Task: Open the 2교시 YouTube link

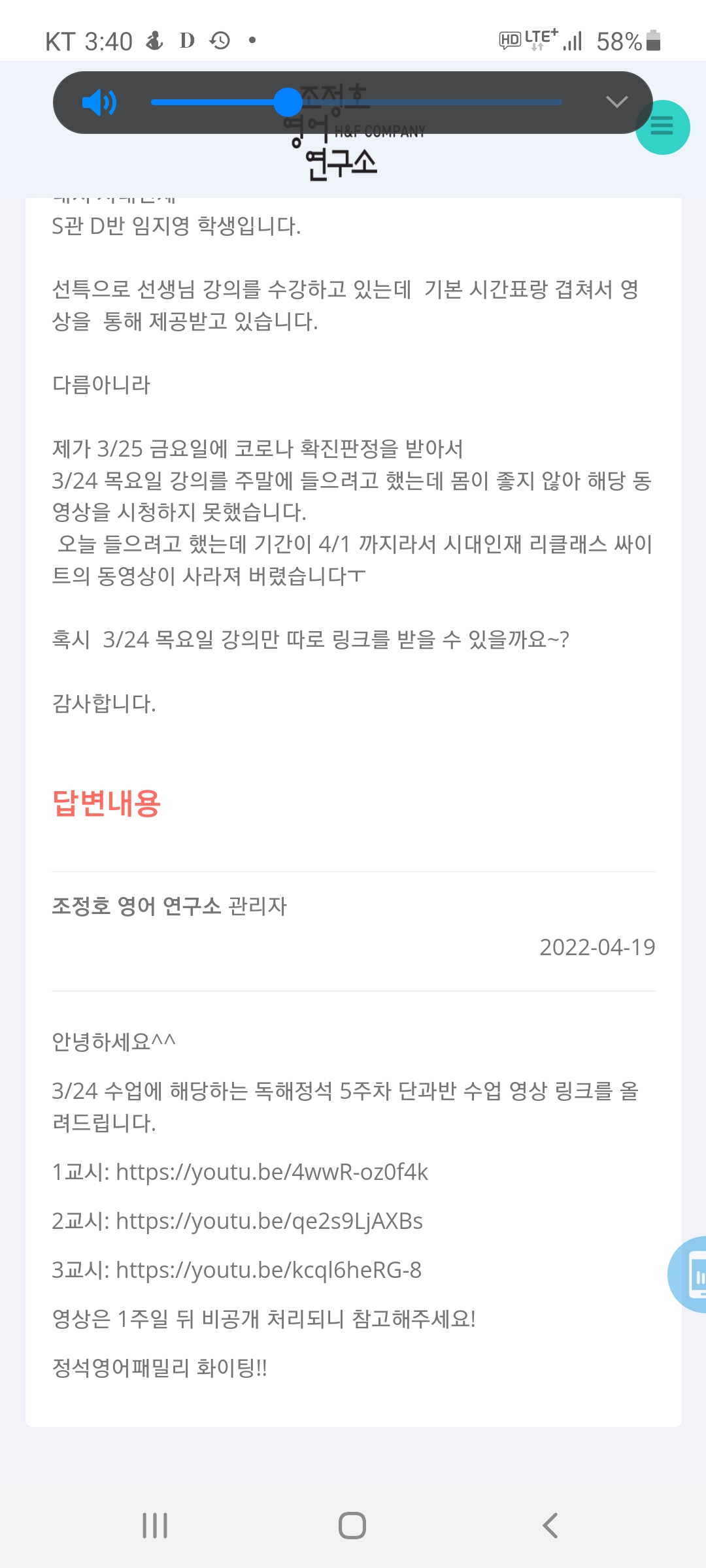Action: coord(269,1221)
